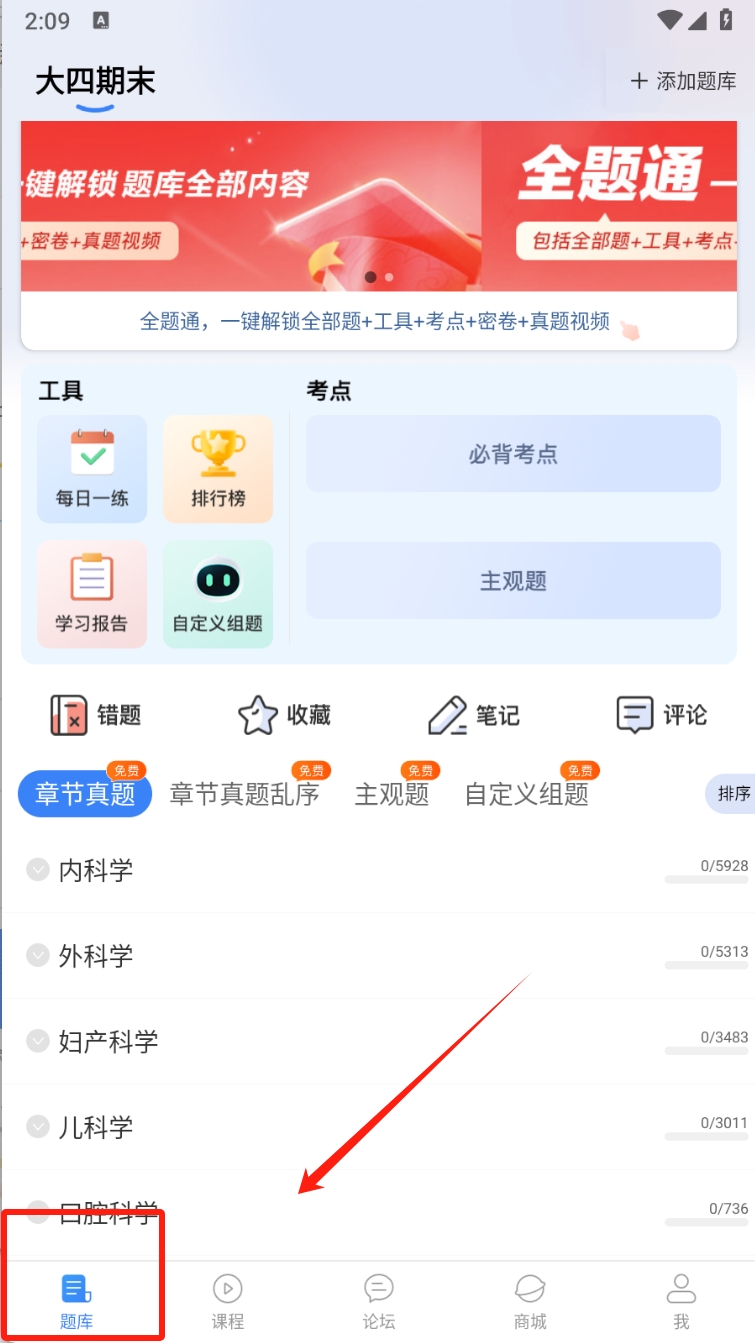Open the 排行榜 leaderboard

tap(218, 469)
